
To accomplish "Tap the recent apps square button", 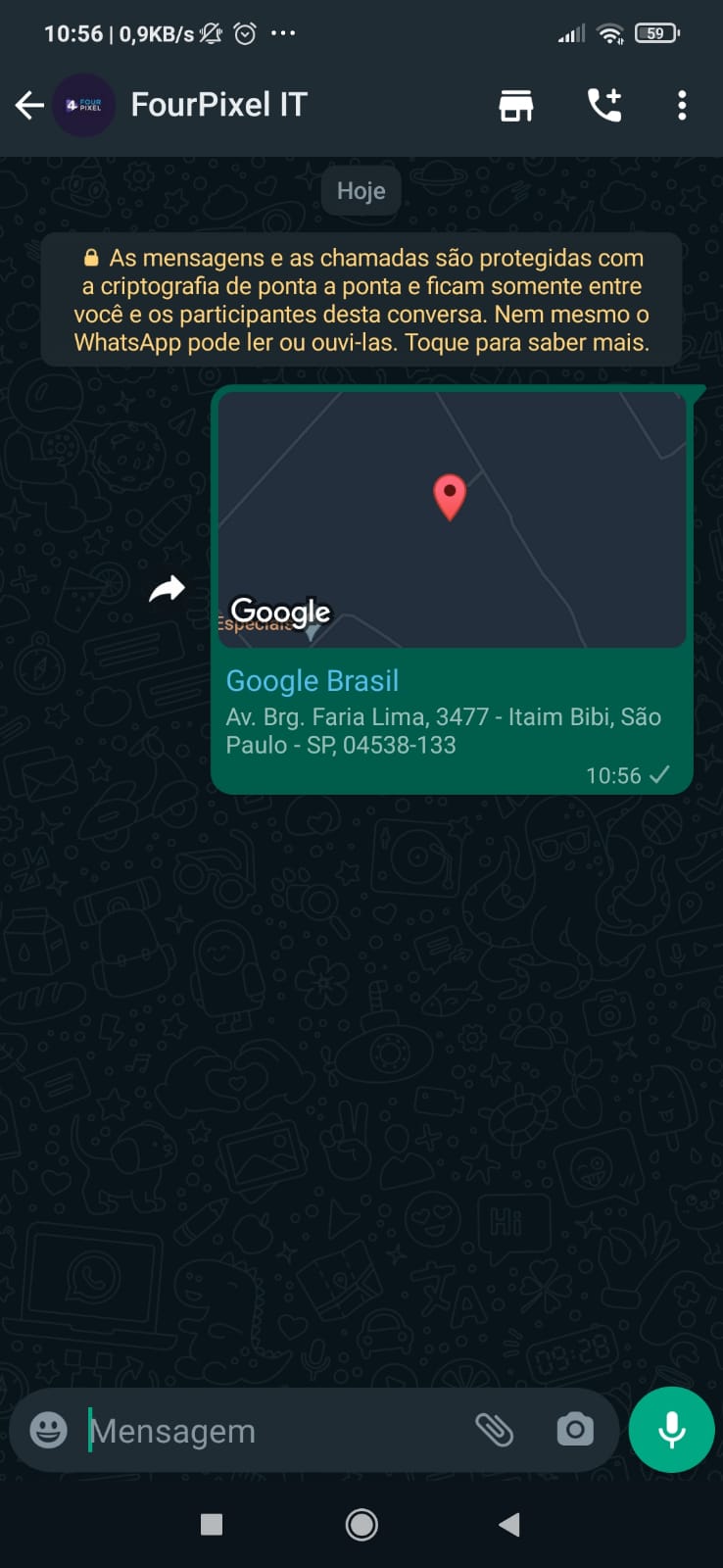I will (211, 1525).
